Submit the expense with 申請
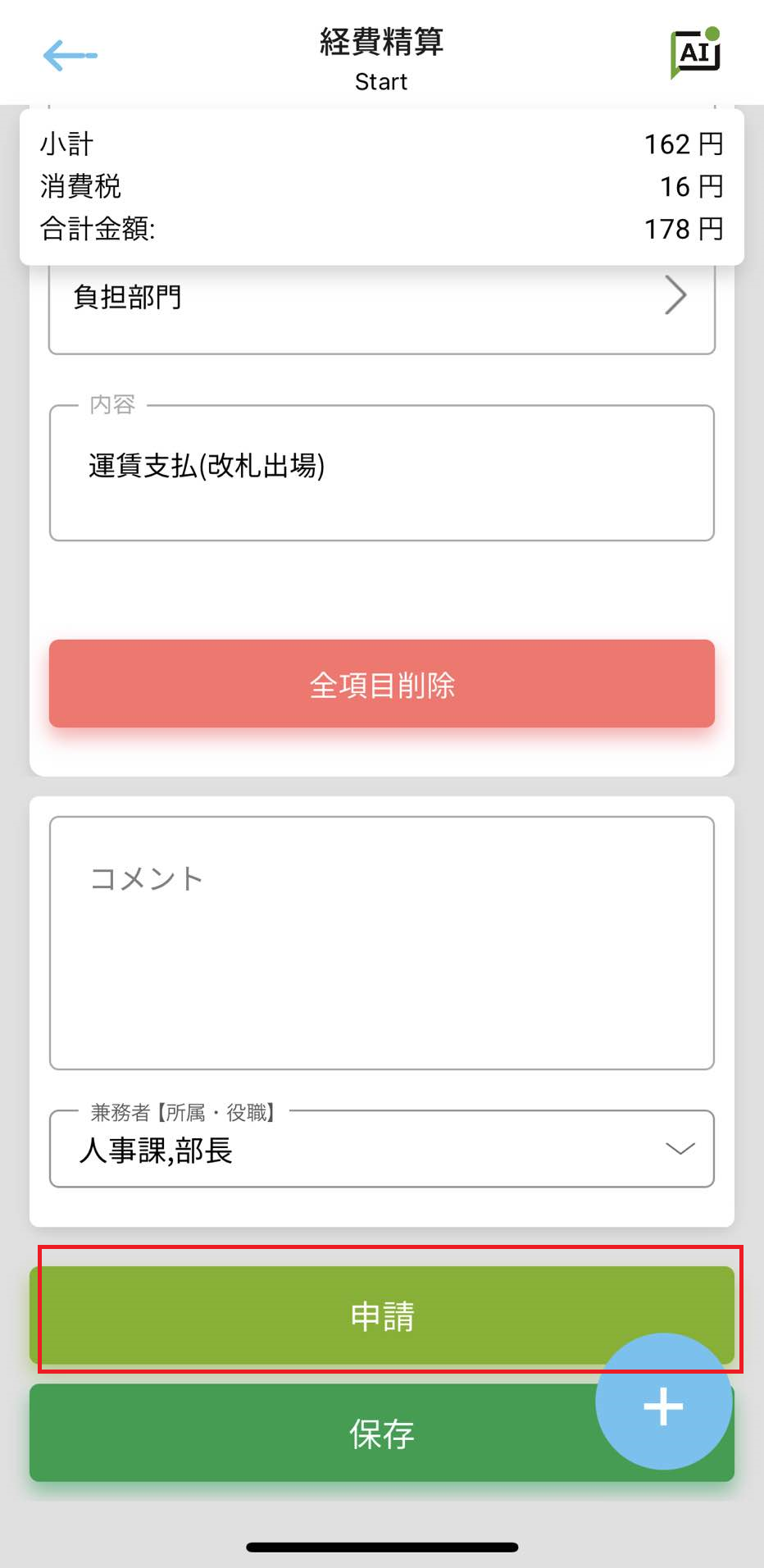 [x=382, y=1315]
